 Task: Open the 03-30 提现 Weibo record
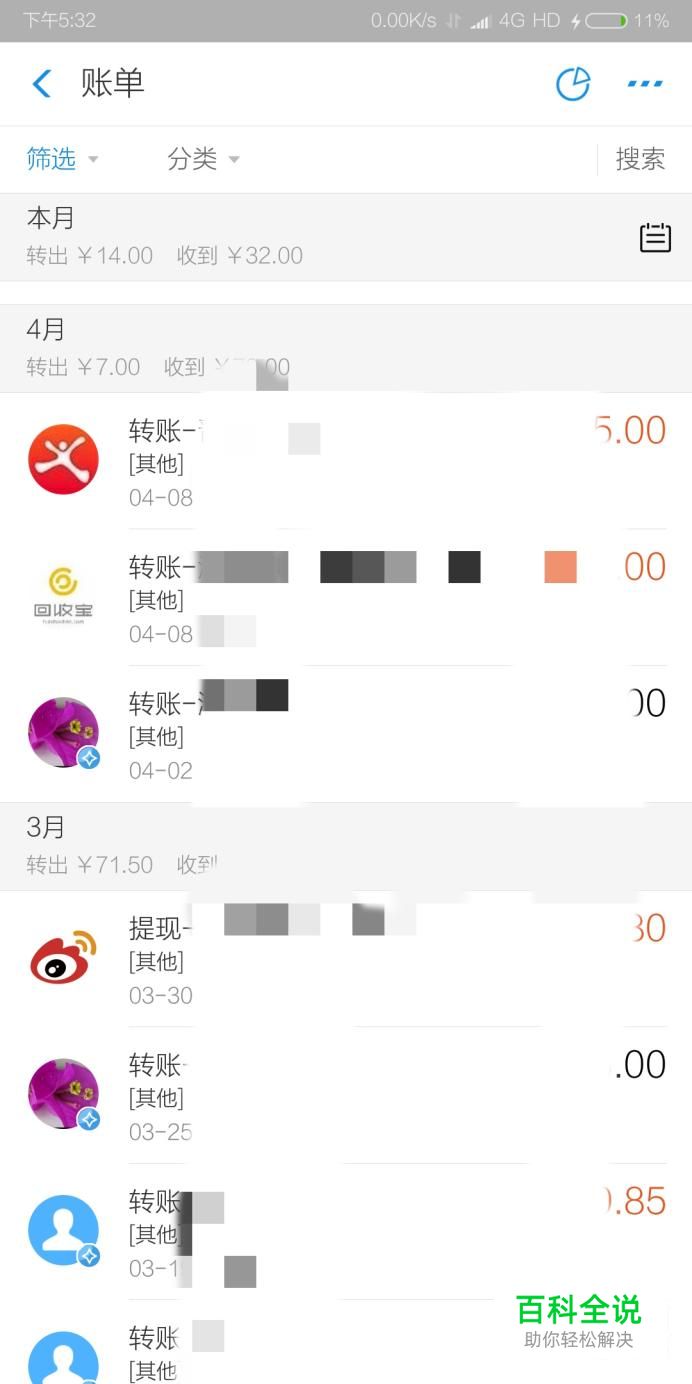tap(346, 959)
